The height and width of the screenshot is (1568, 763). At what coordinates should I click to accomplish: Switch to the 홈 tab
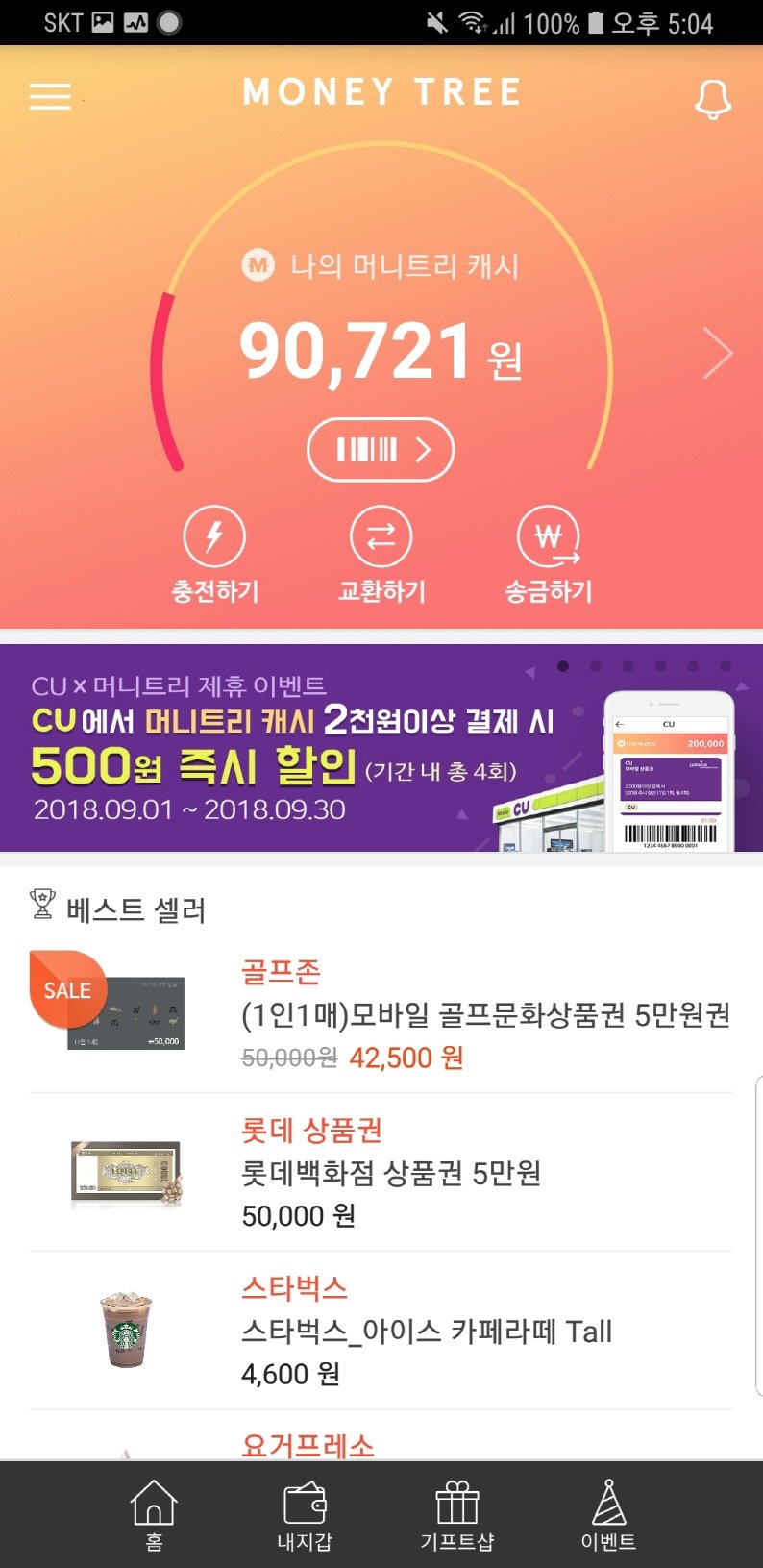click(154, 1514)
